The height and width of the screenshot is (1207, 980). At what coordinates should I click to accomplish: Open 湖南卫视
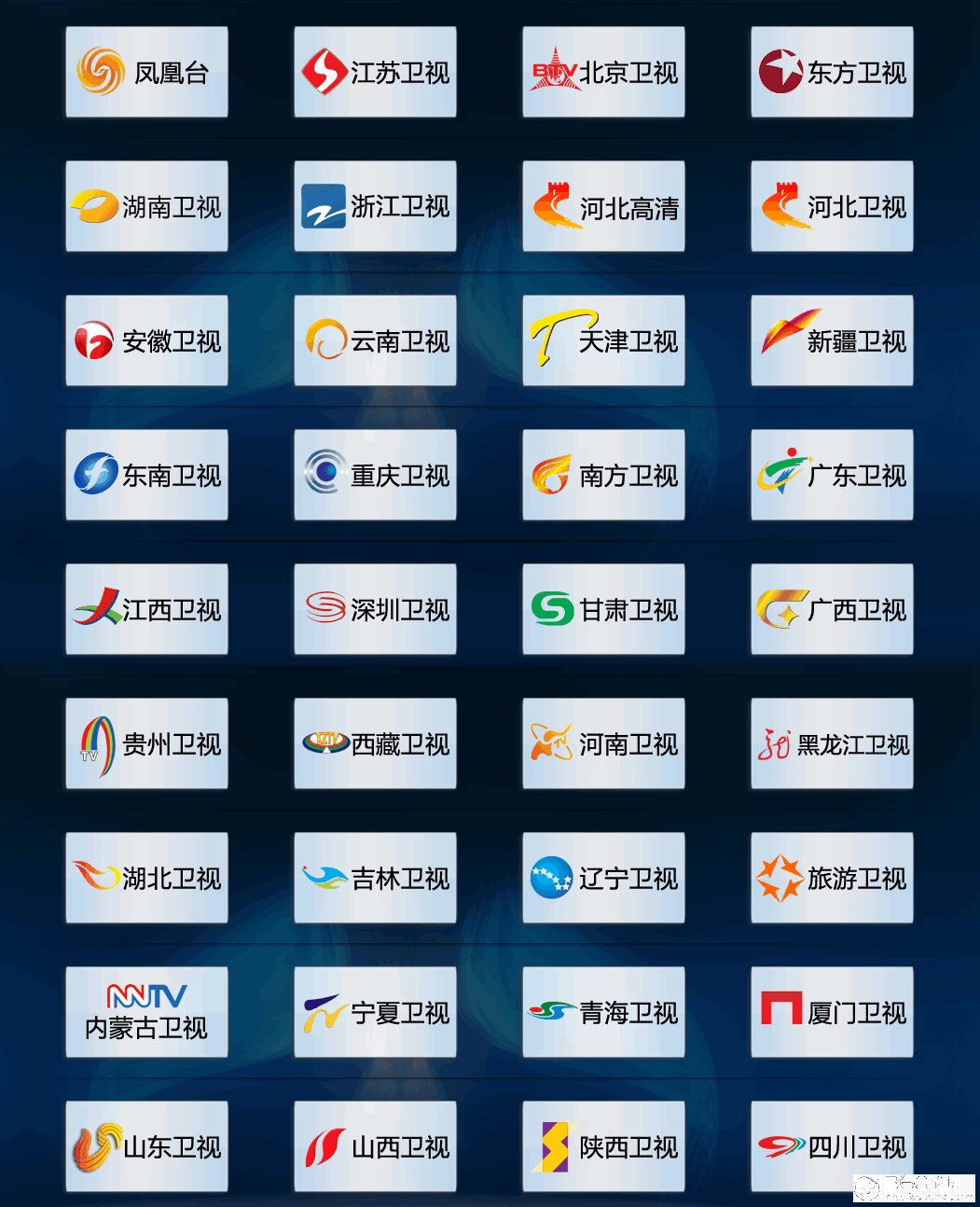coord(146,206)
